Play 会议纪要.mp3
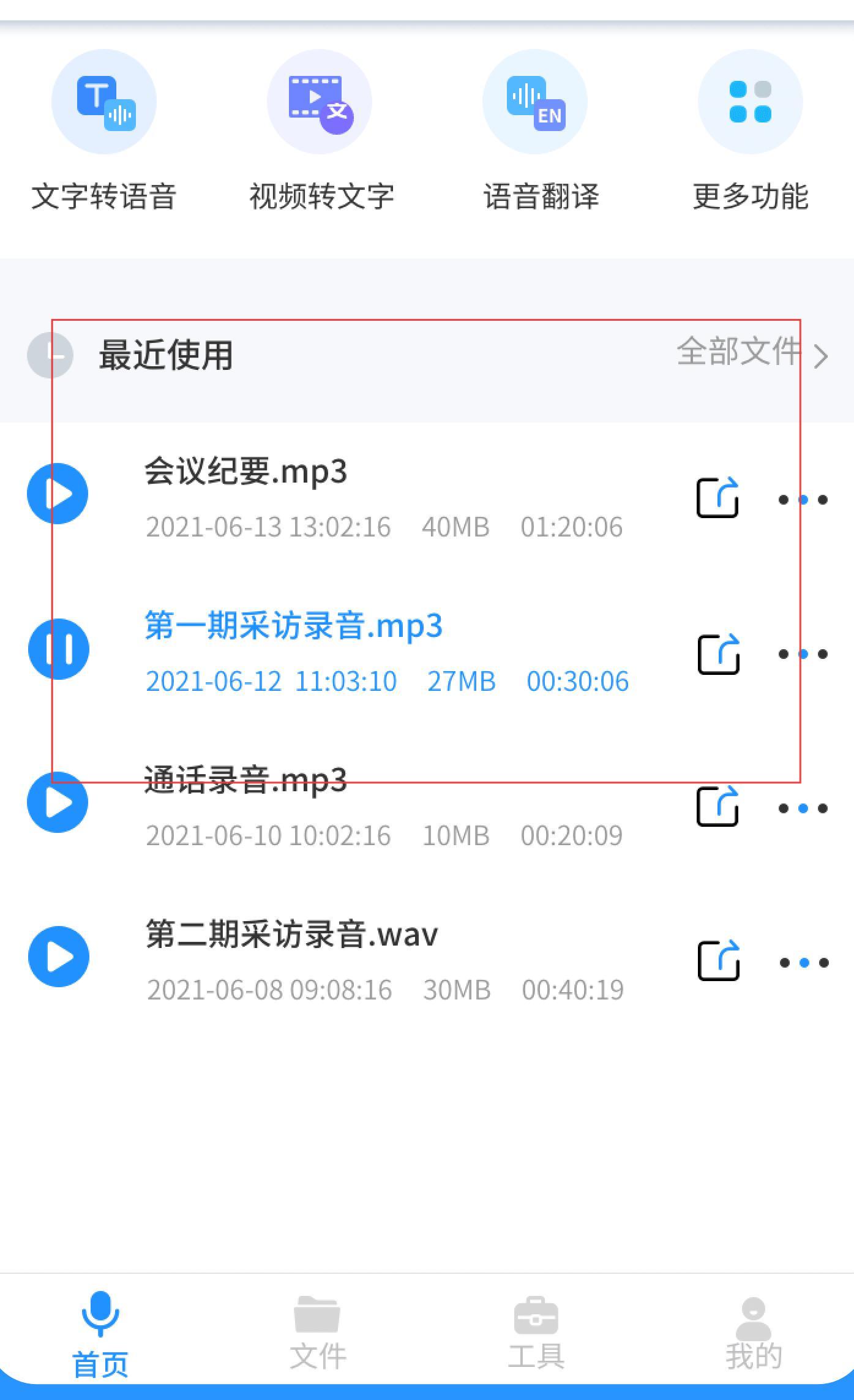This screenshot has height=1400, width=854. tap(58, 494)
